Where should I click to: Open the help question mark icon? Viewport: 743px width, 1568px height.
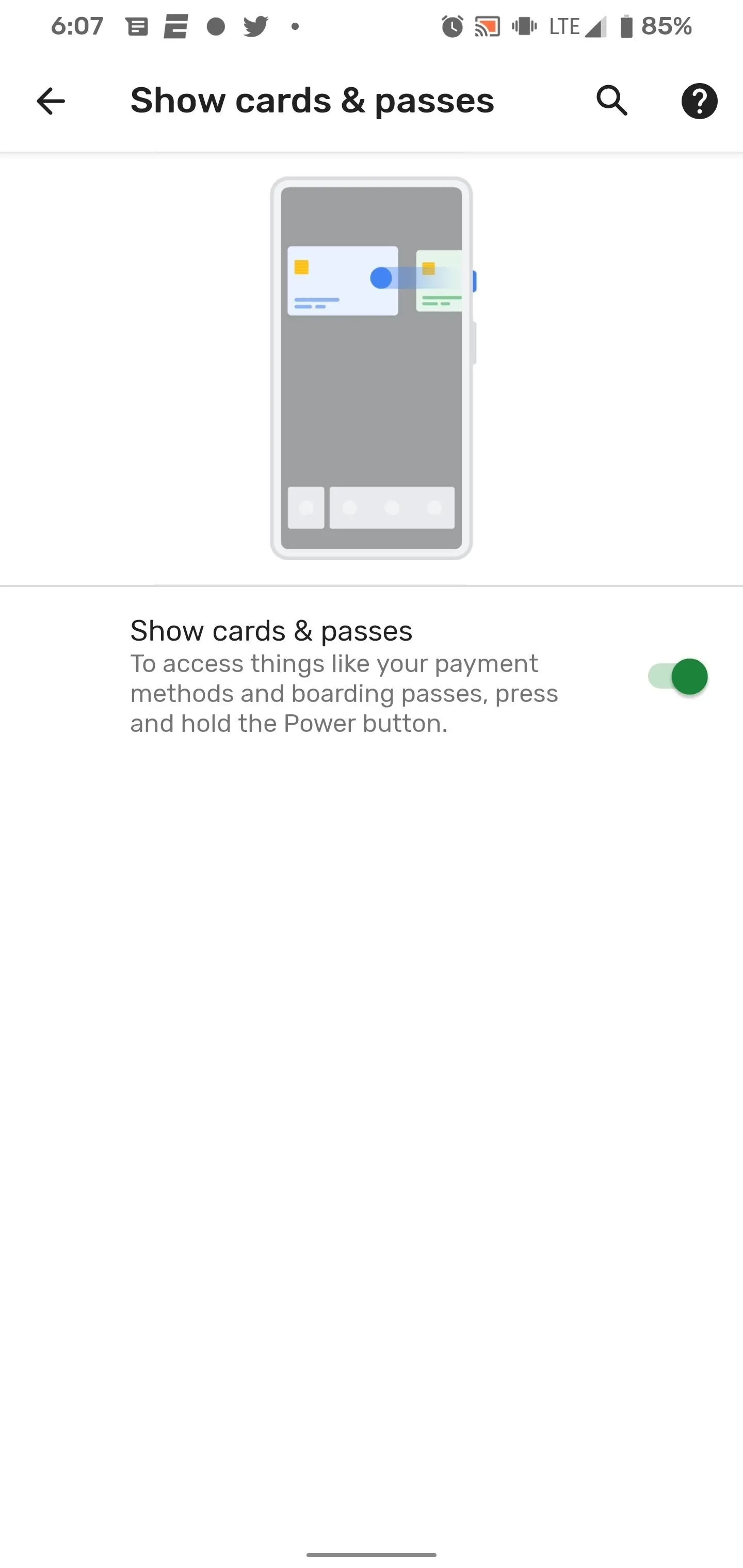click(699, 101)
